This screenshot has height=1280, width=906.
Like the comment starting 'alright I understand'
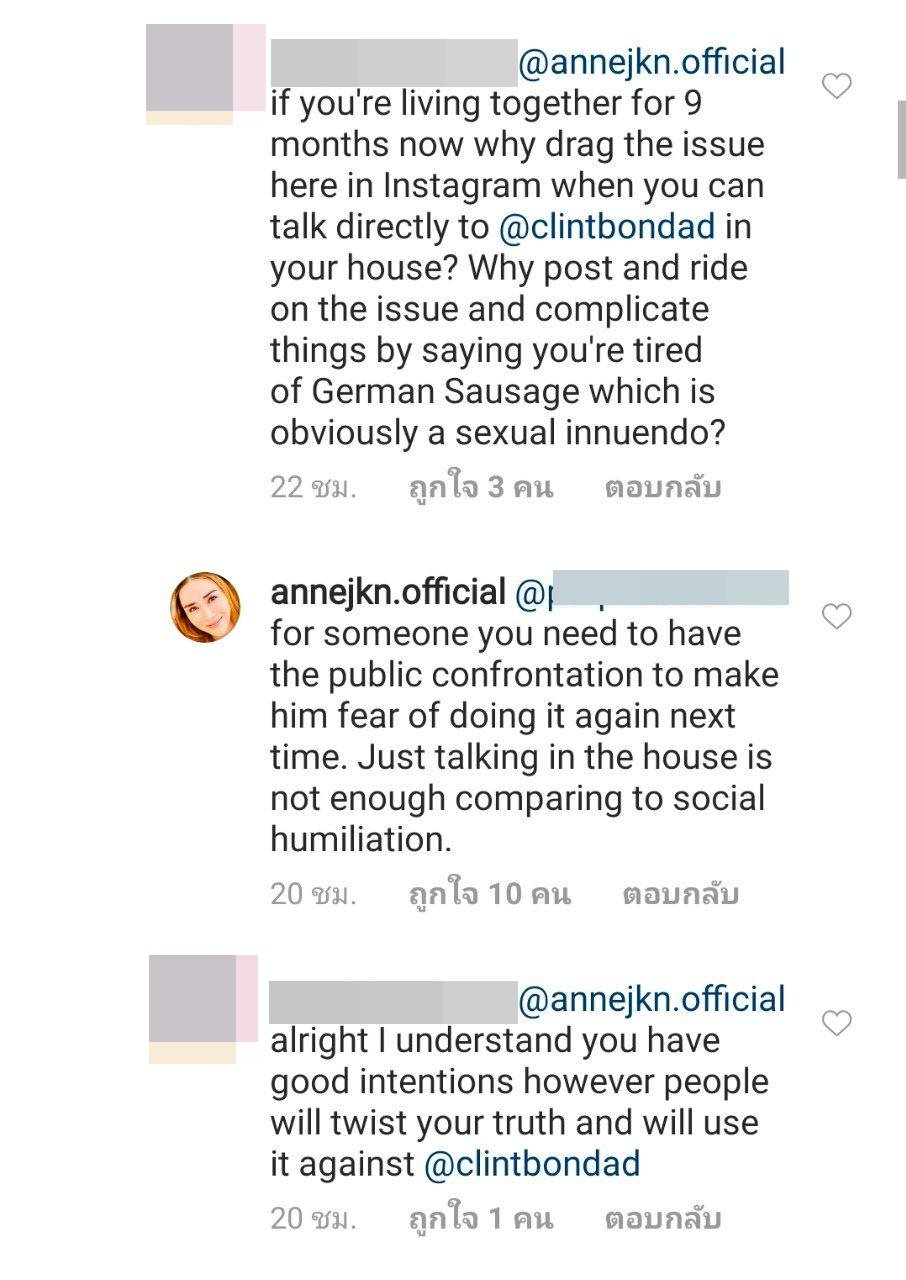(836, 1023)
